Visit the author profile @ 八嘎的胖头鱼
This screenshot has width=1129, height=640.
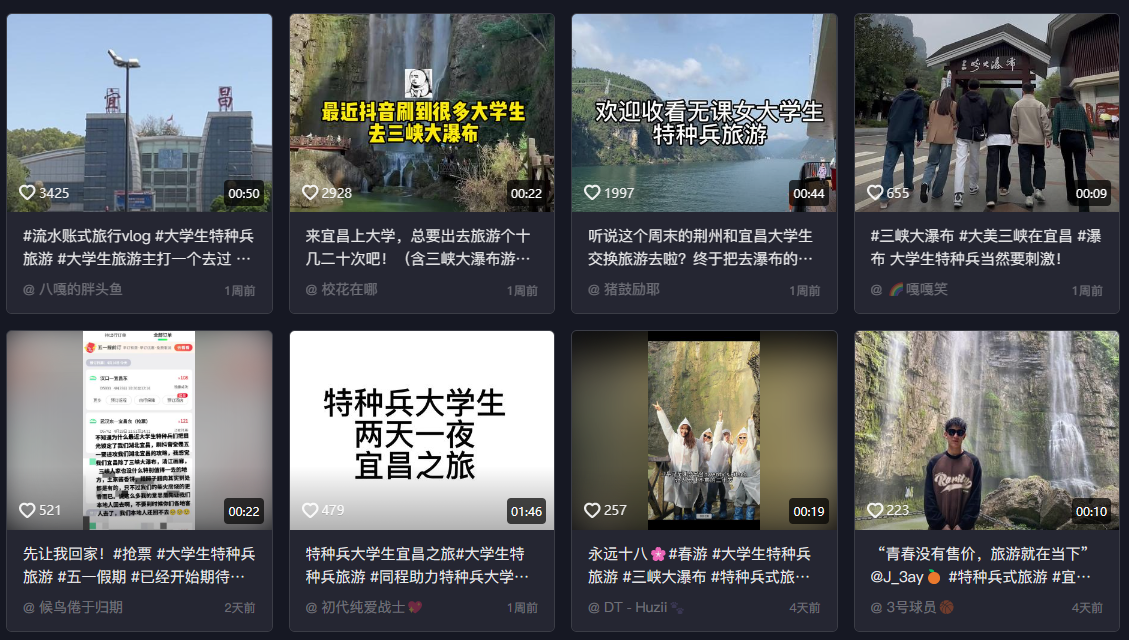click(x=80, y=290)
